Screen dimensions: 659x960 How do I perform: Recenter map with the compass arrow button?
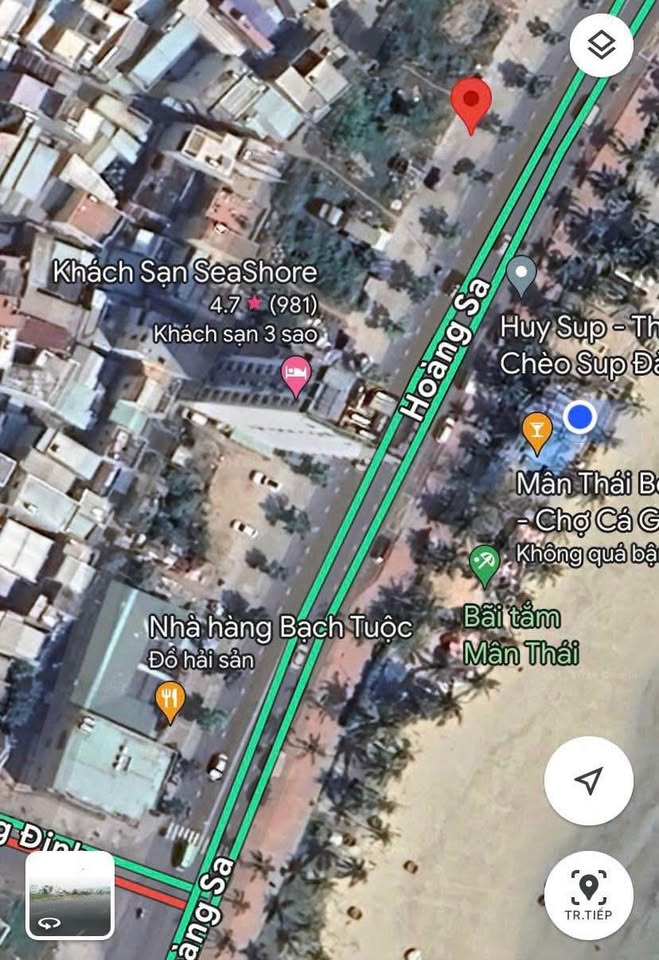pos(589,780)
